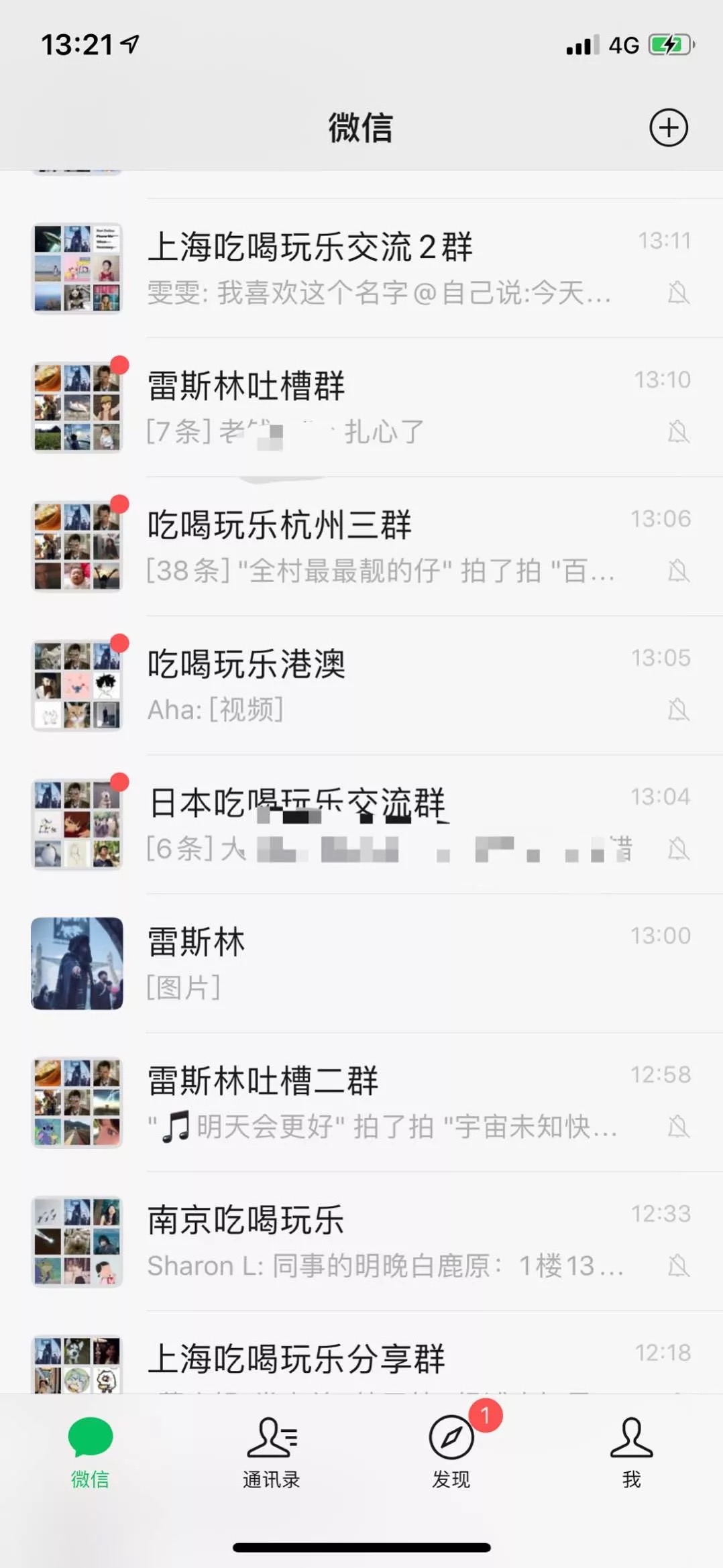Open the 吃喝玩乐杭州三群 chat
Image resolution: width=723 pixels, height=1568 pixels.
pos(361,546)
